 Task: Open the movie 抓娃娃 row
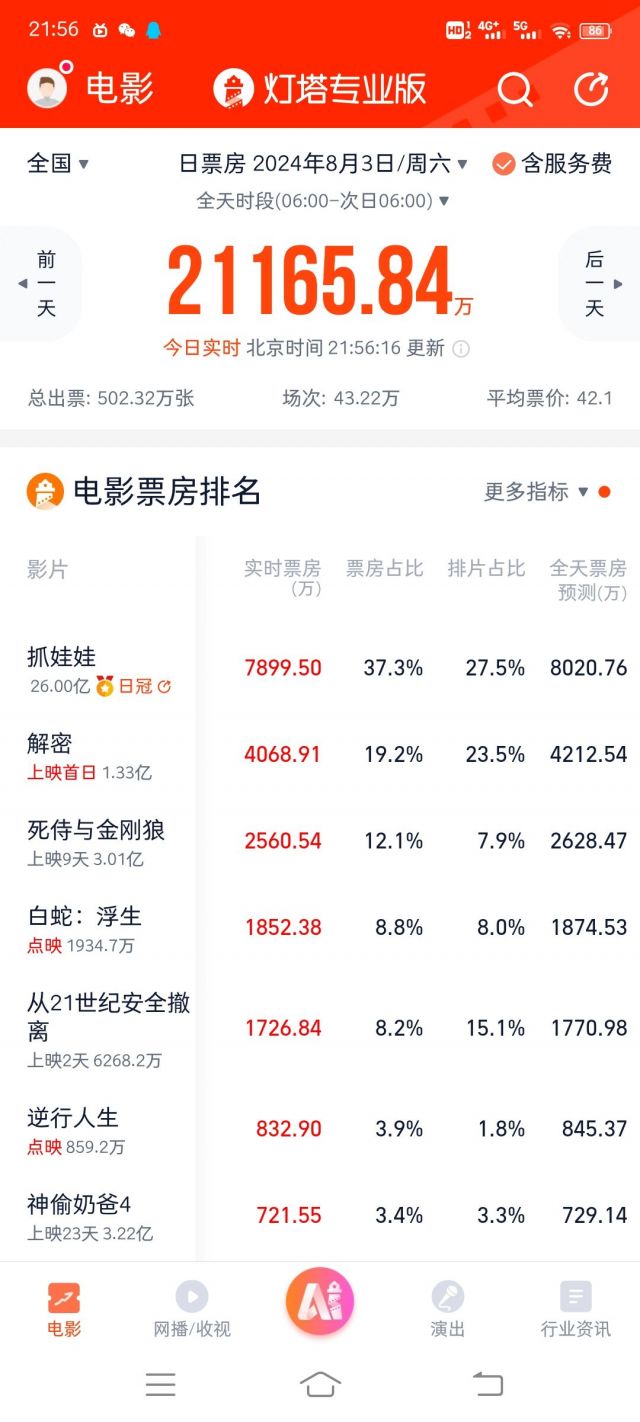pyautogui.click(x=320, y=669)
